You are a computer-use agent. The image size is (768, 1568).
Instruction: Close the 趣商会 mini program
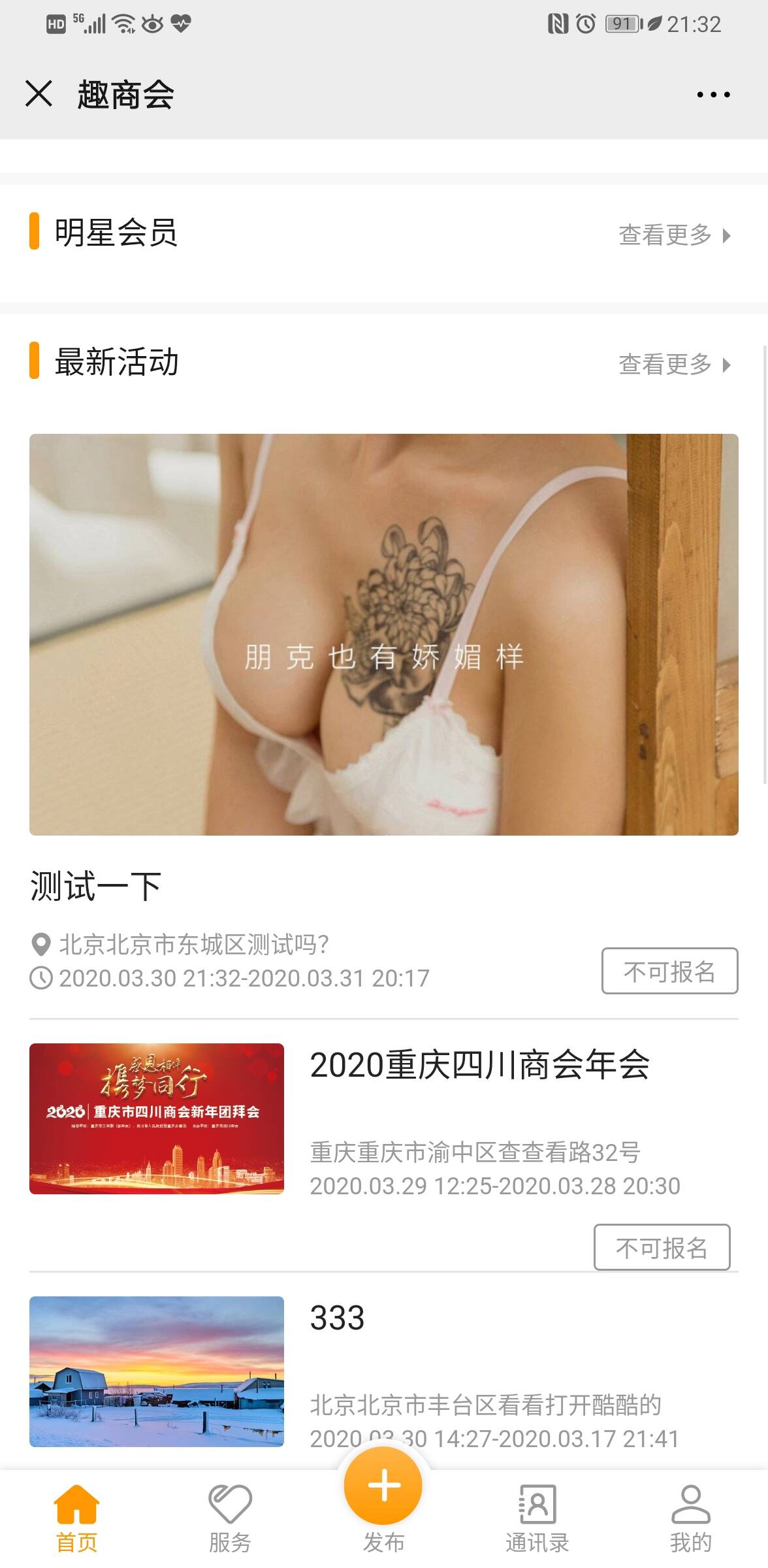39,93
